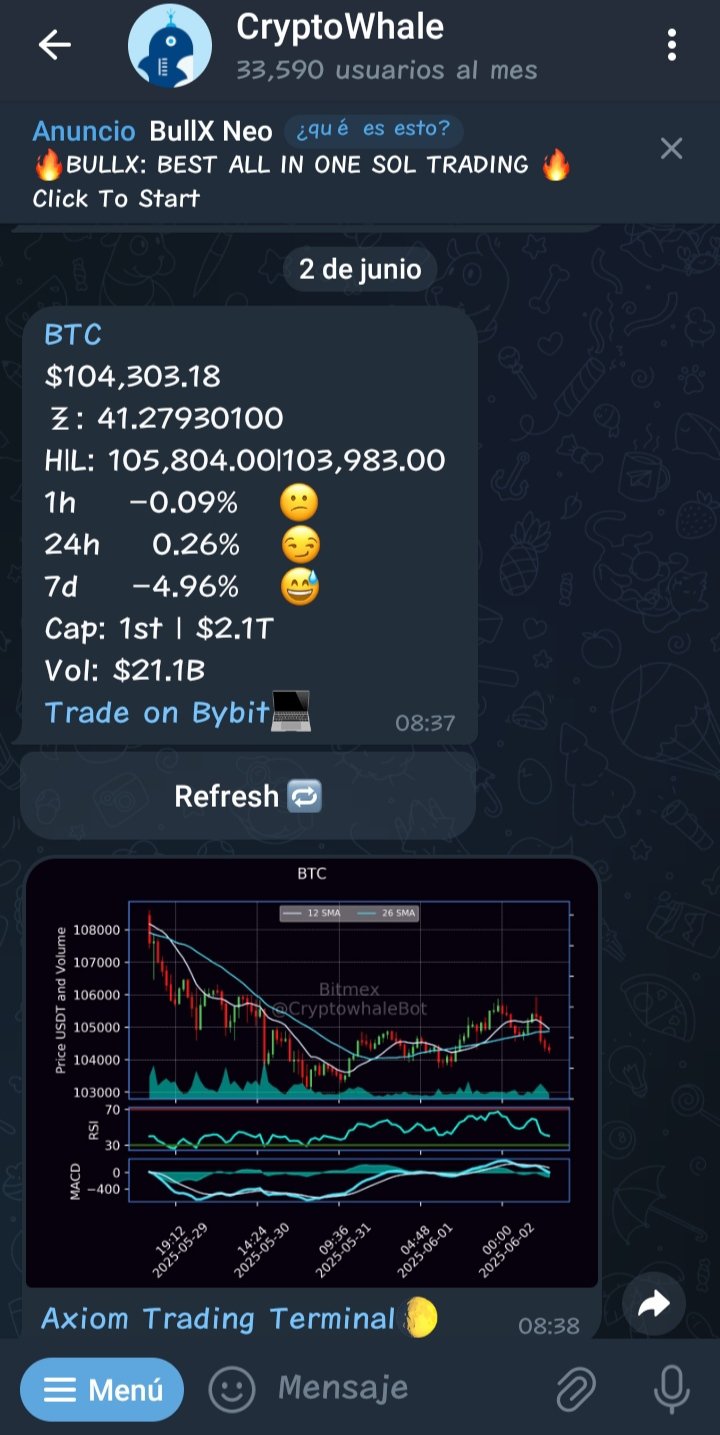
Task: Tap the microphone voice message icon
Action: click(670, 1389)
